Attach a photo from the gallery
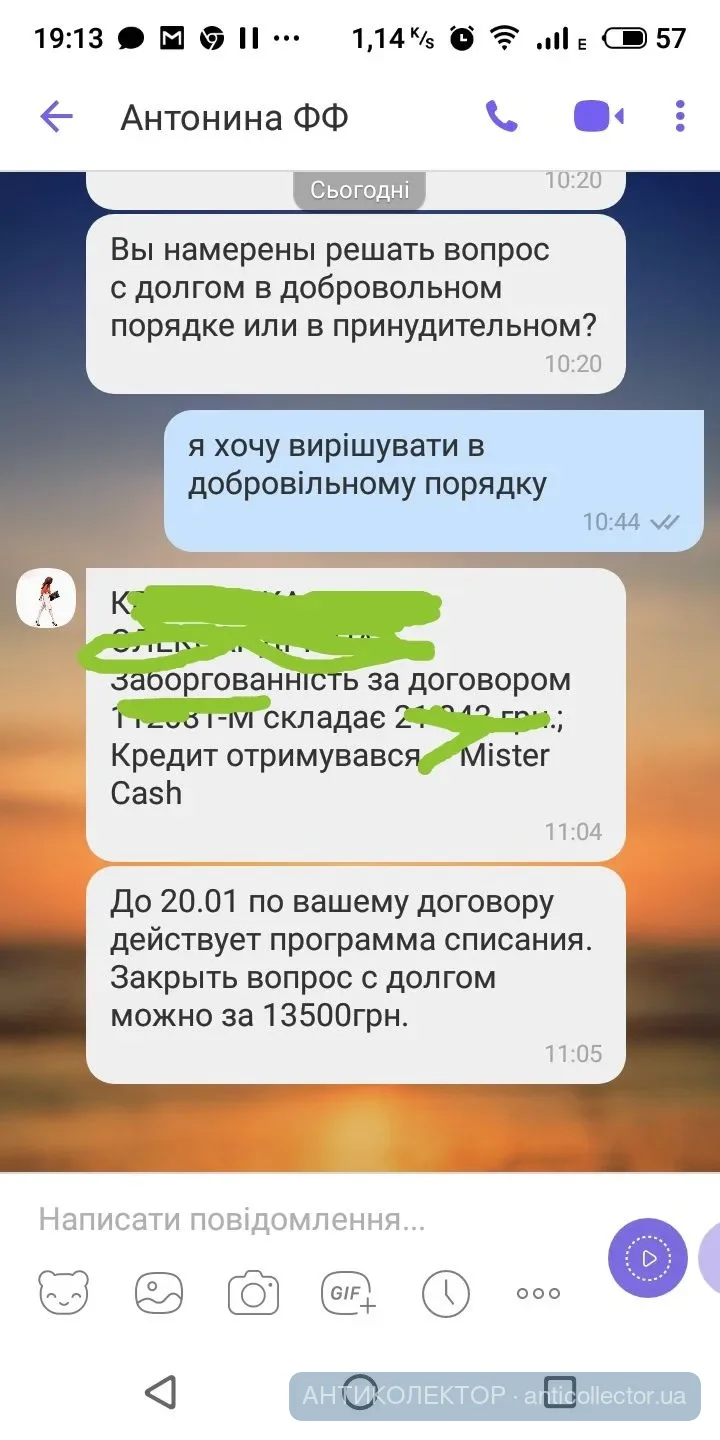 [159, 1292]
